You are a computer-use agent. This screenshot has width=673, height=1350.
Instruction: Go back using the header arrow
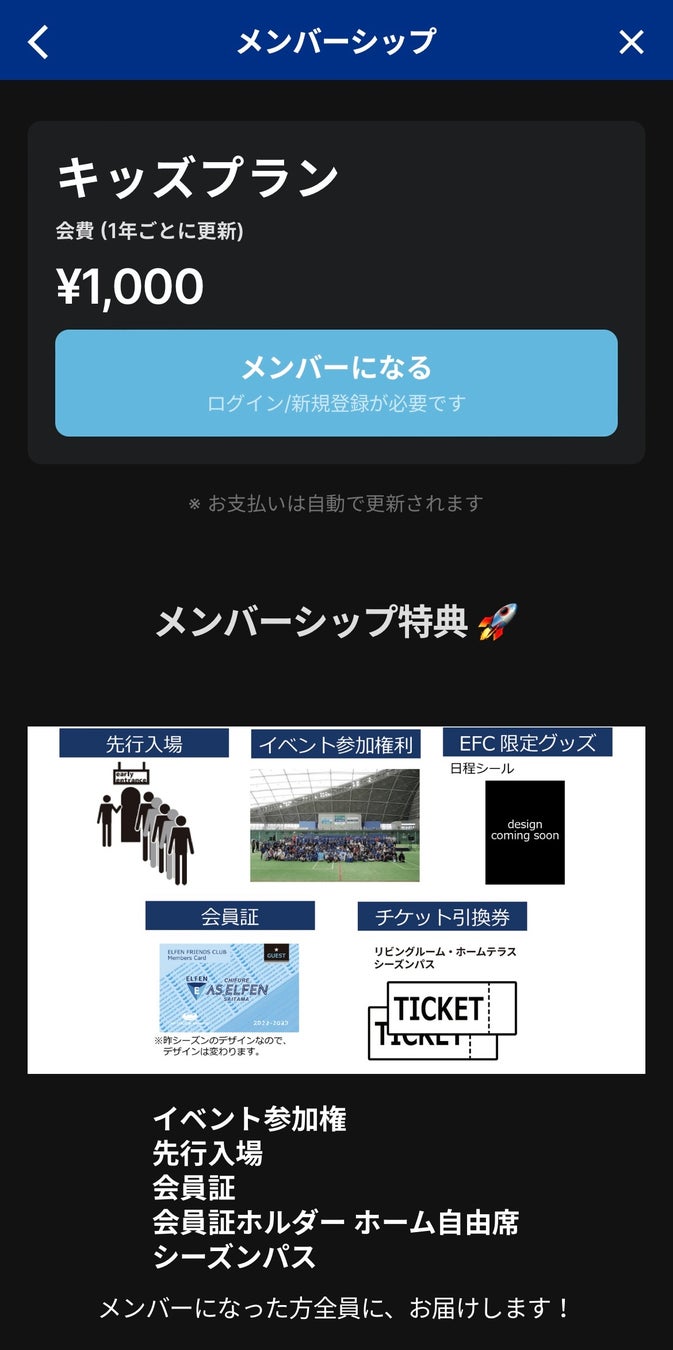38,41
